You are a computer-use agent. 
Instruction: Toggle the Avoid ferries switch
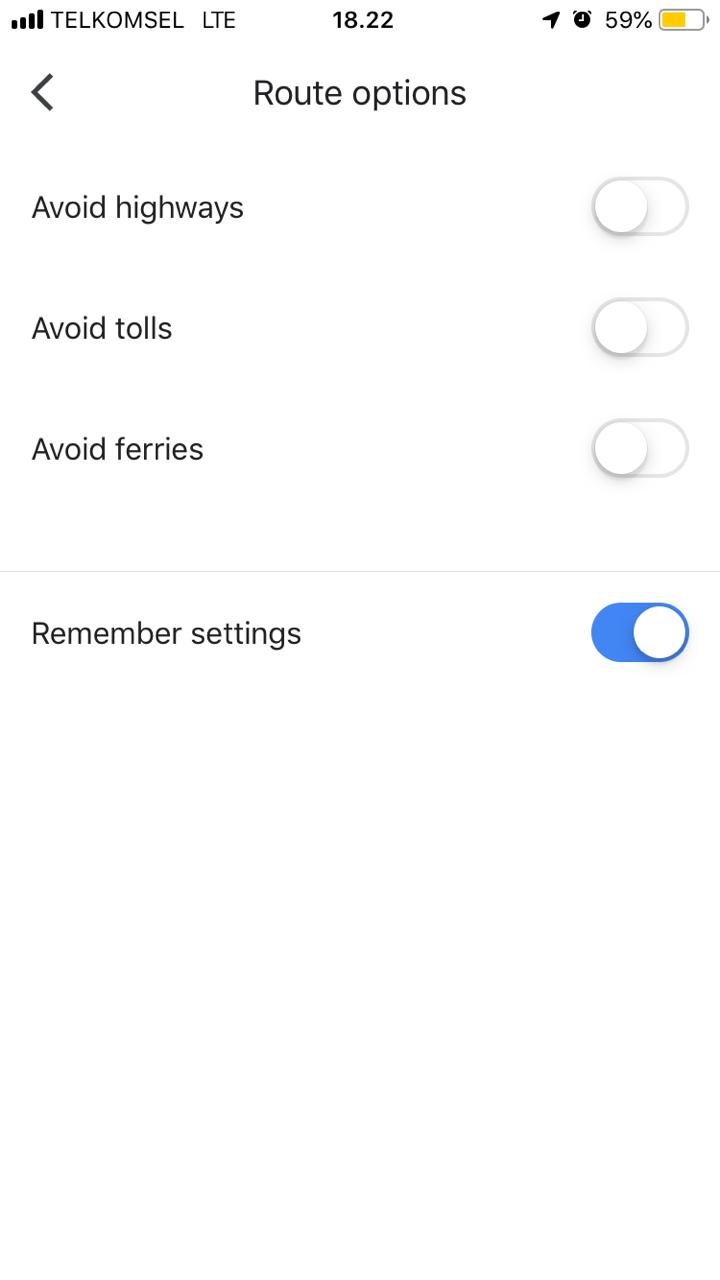(640, 448)
